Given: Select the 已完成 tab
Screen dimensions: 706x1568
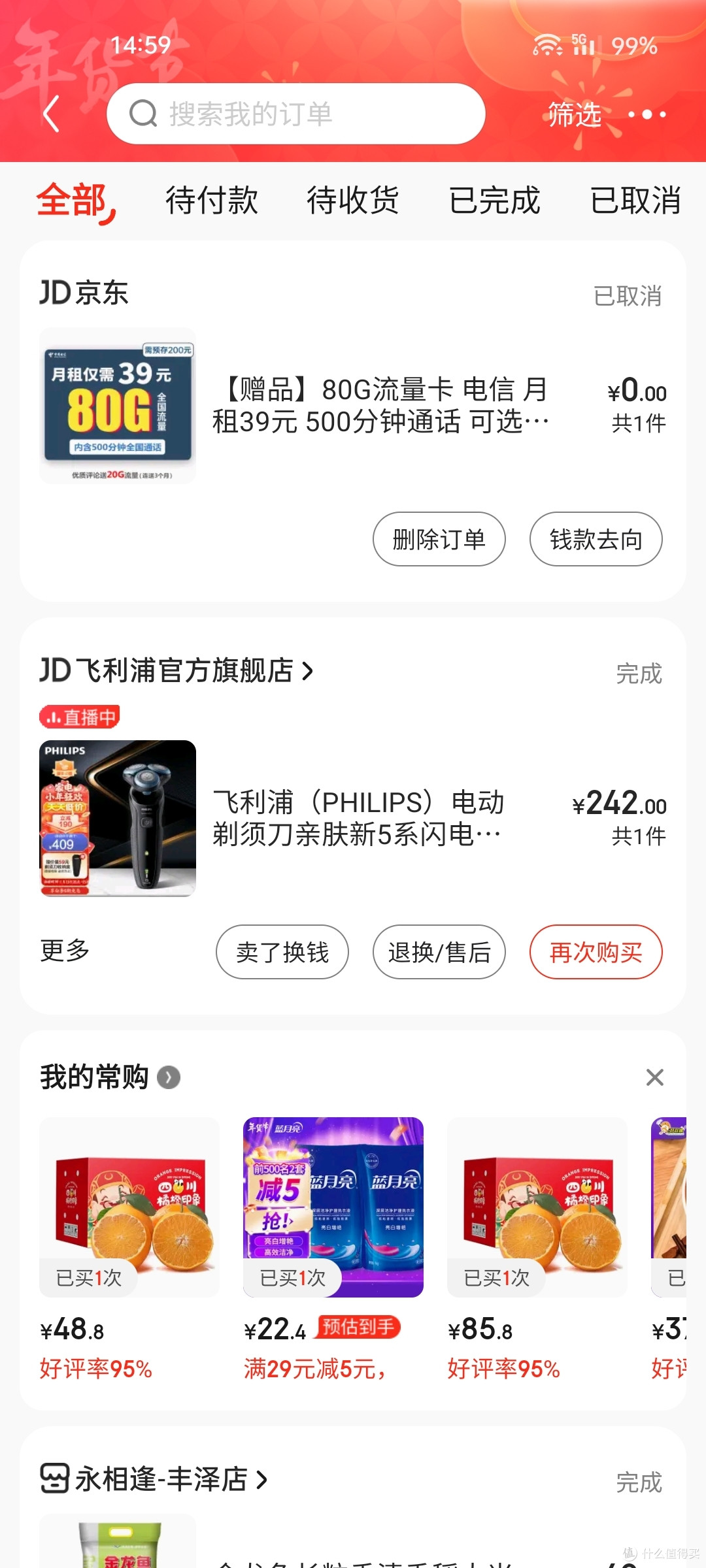Looking at the screenshot, I should (x=494, y=201).
